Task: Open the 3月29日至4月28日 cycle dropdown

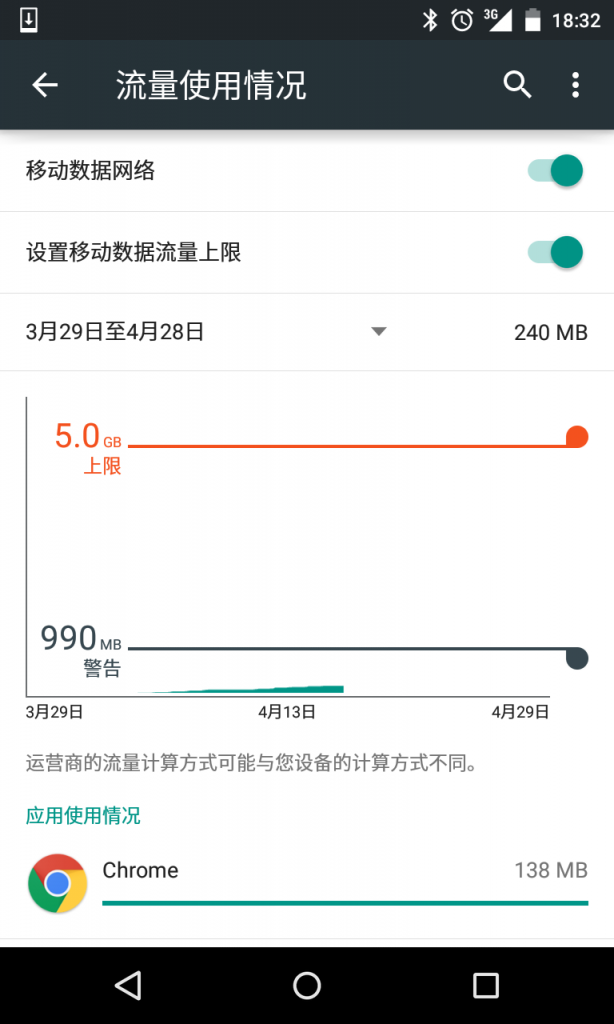Action: (x=378, y=332)
